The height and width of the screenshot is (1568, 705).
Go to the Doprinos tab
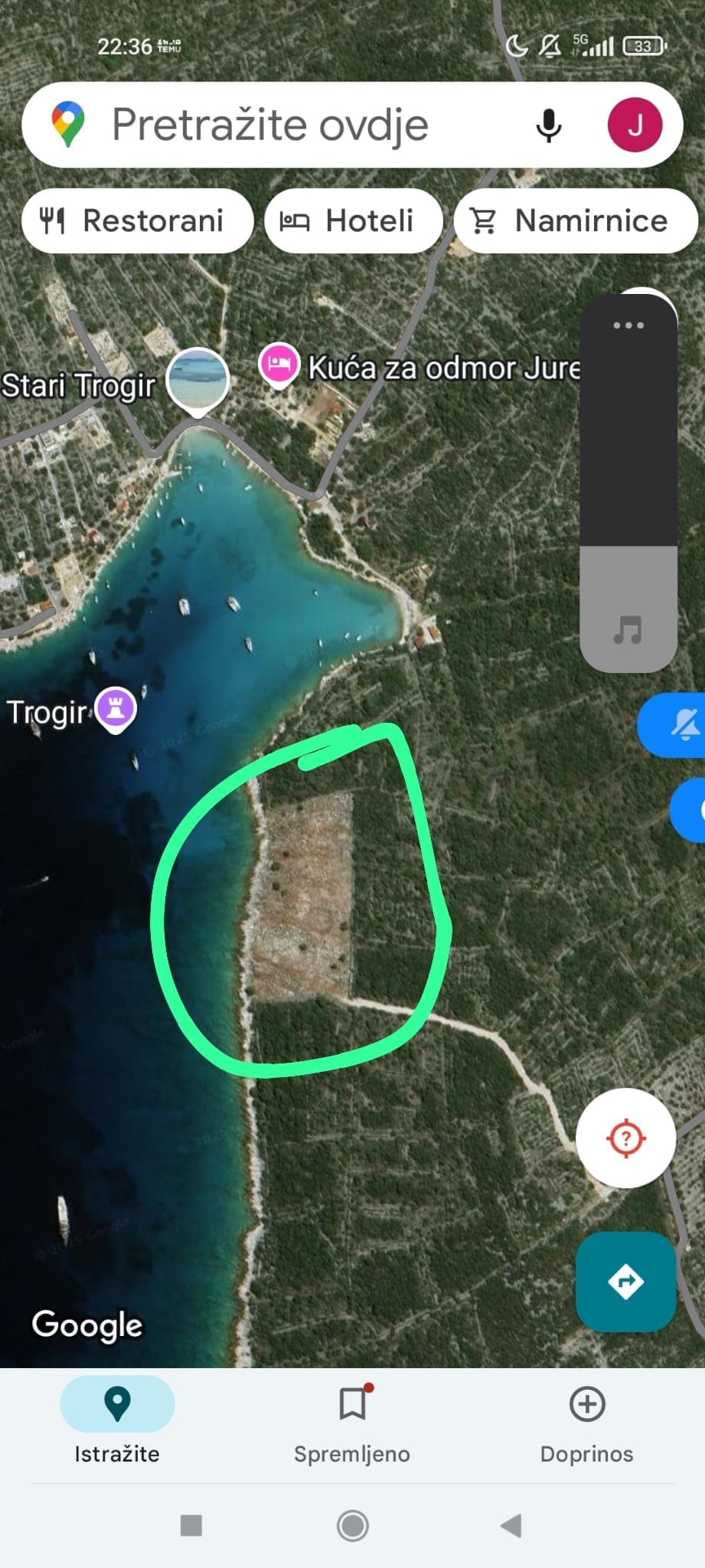(586, 1422)
